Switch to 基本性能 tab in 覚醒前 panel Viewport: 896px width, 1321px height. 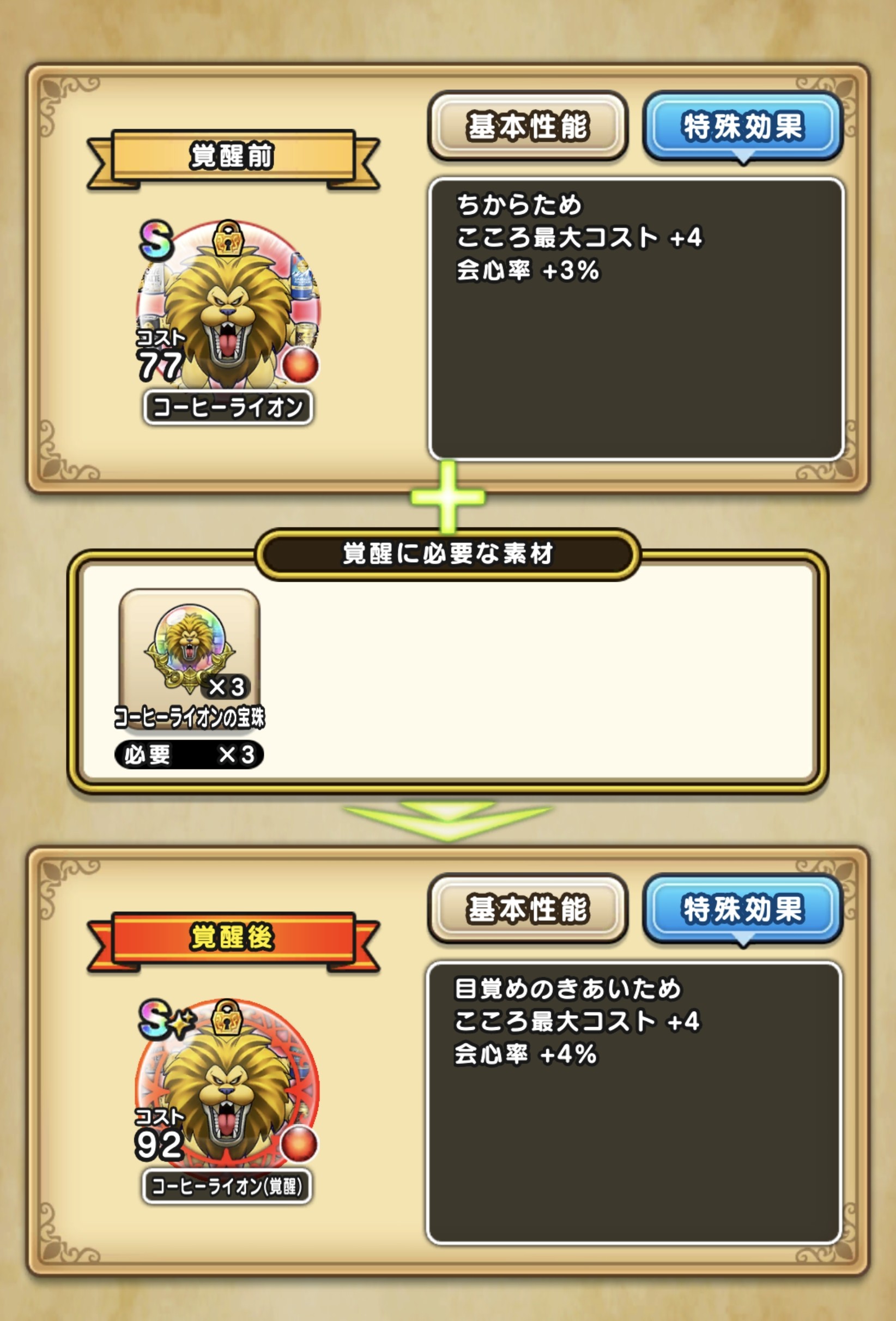coord(527,125)
